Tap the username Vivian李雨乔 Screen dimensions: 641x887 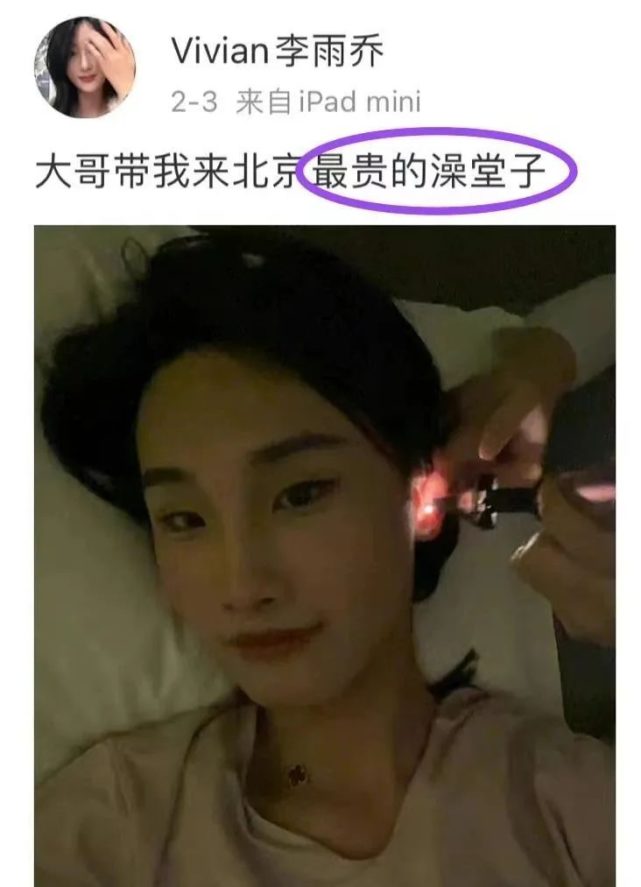[277, 50]
